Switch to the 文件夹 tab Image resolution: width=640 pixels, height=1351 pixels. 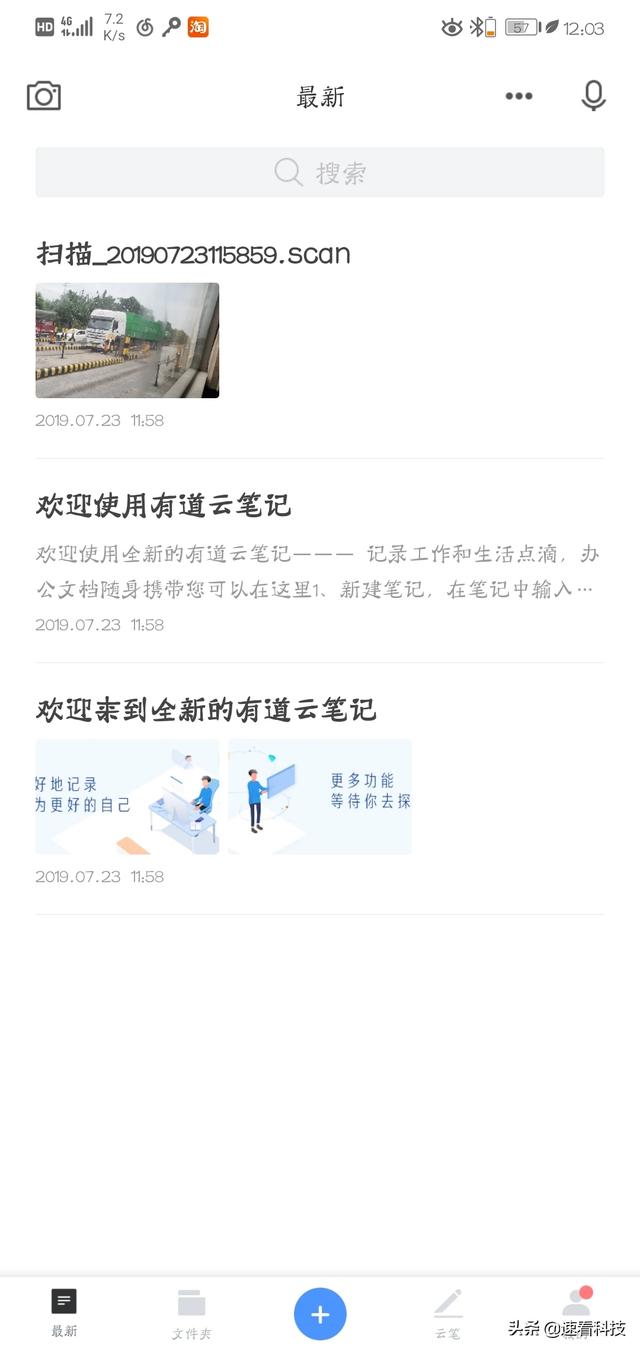(x=192, y=1314)
